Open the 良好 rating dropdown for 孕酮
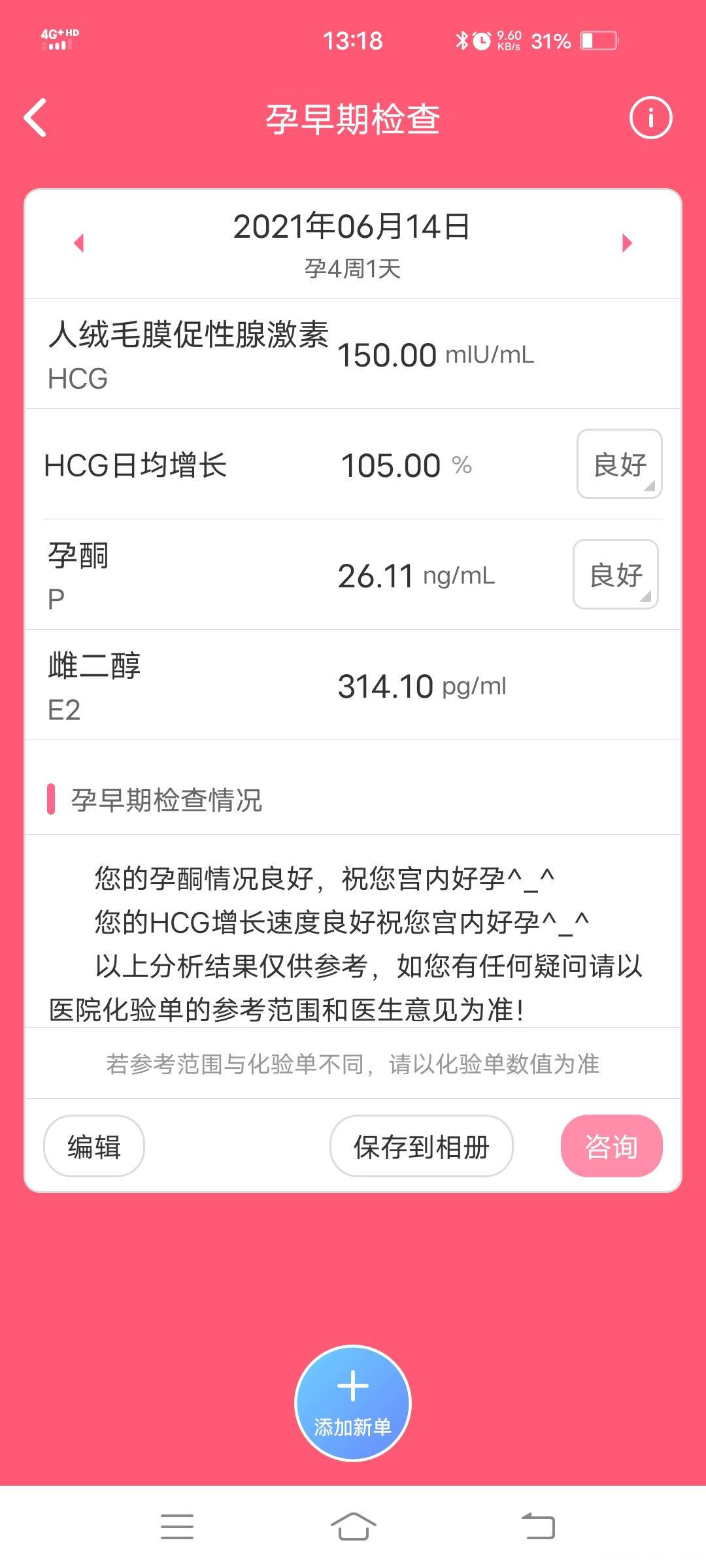The width and height of the screenshot is (706, 1568). [614, 576]
